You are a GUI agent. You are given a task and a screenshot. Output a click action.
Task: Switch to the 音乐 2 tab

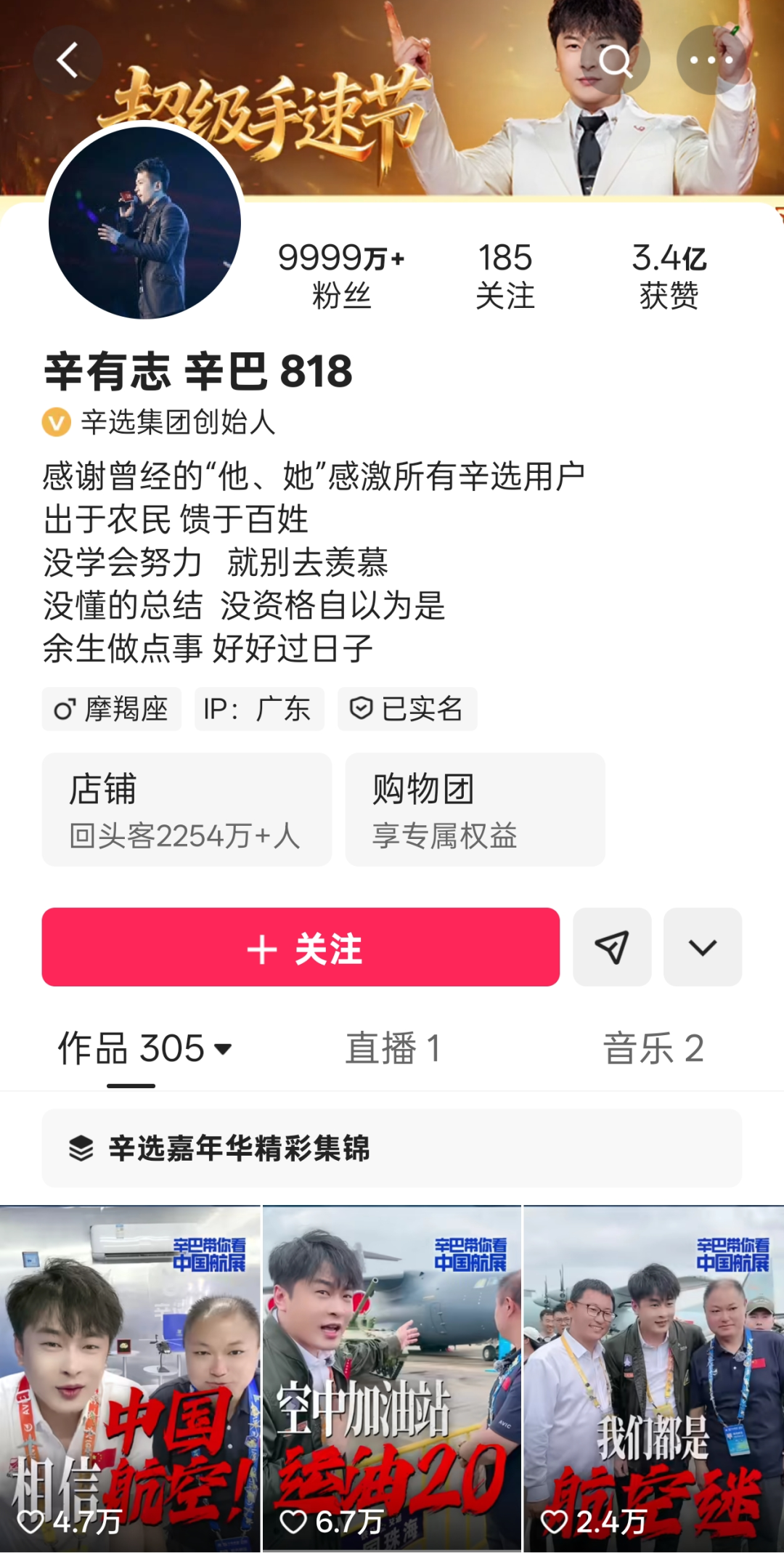[653, 1048]
